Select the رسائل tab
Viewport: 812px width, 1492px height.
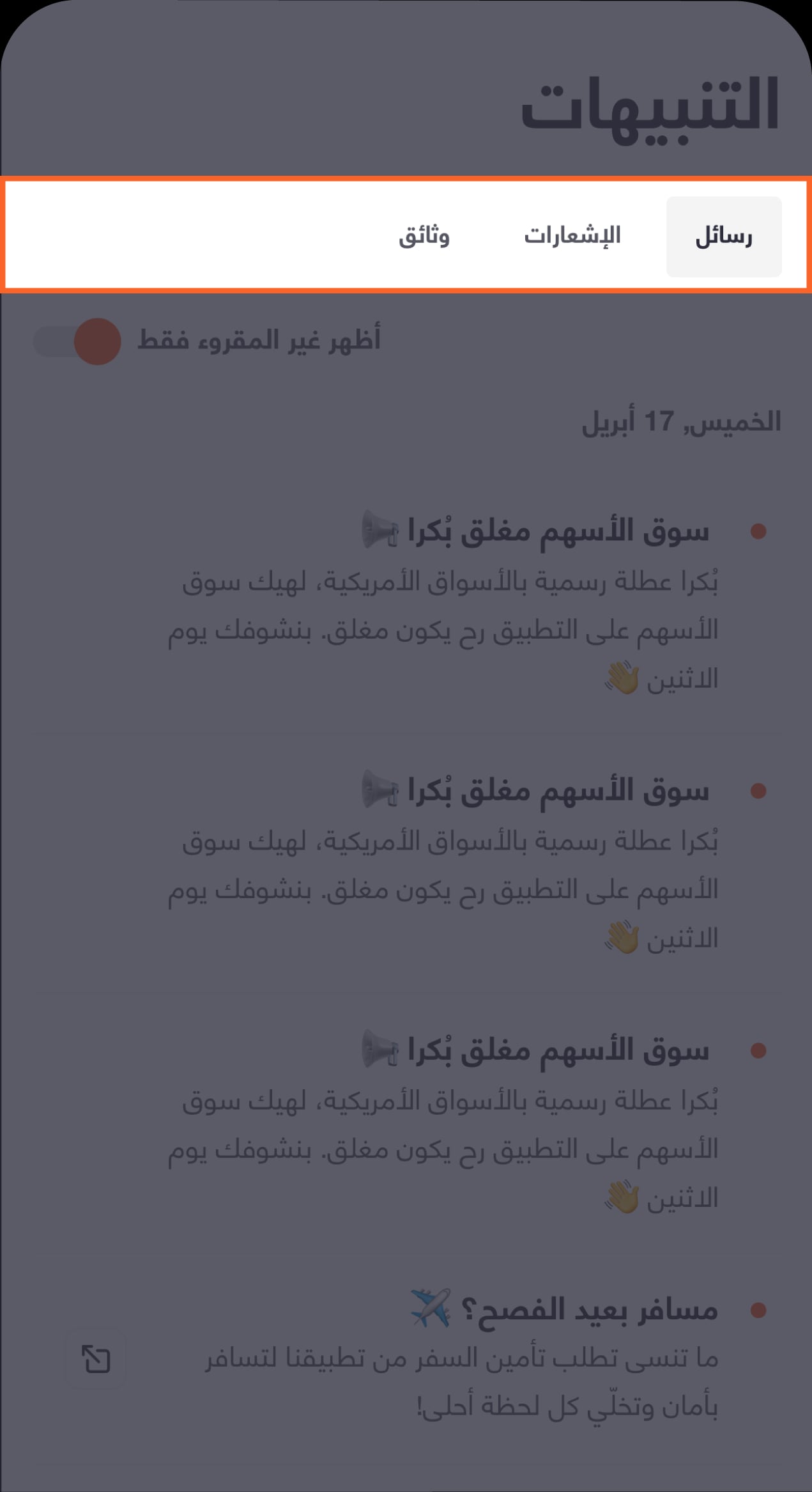point(724,237)
